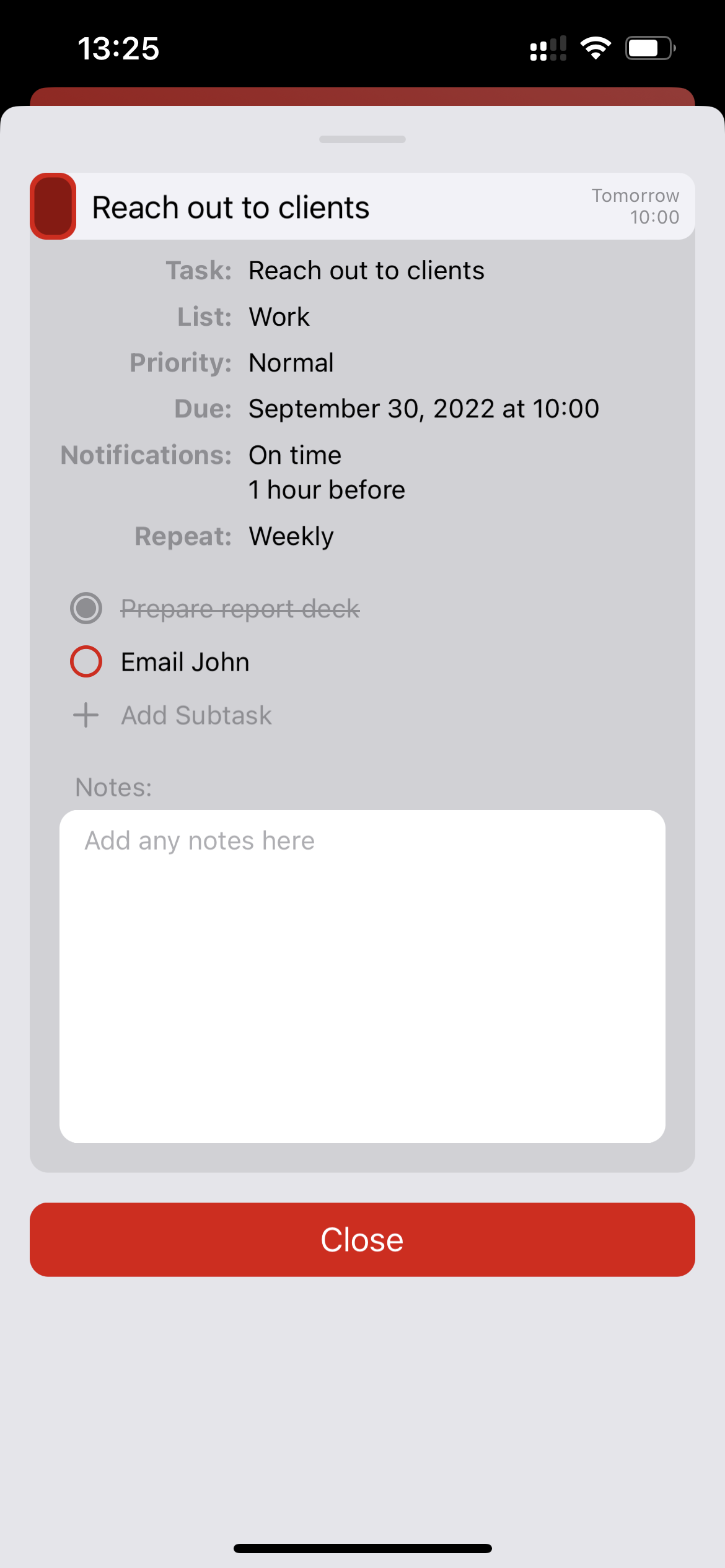Edit the task name field

(x=366, y=271)
